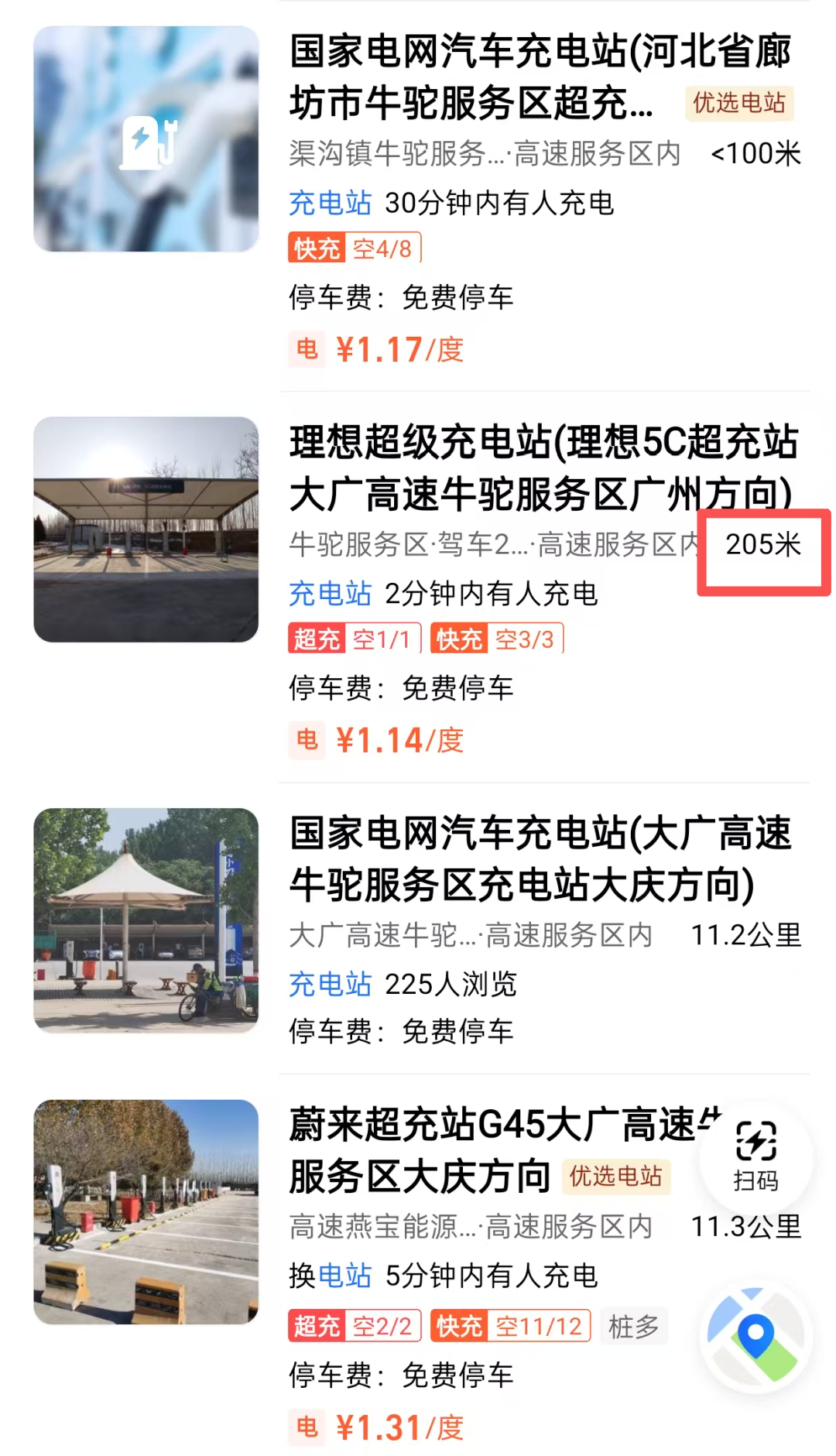
Task: Click the 充电站 tag on 理想超级充电站
Action: [x=329, y=594]
